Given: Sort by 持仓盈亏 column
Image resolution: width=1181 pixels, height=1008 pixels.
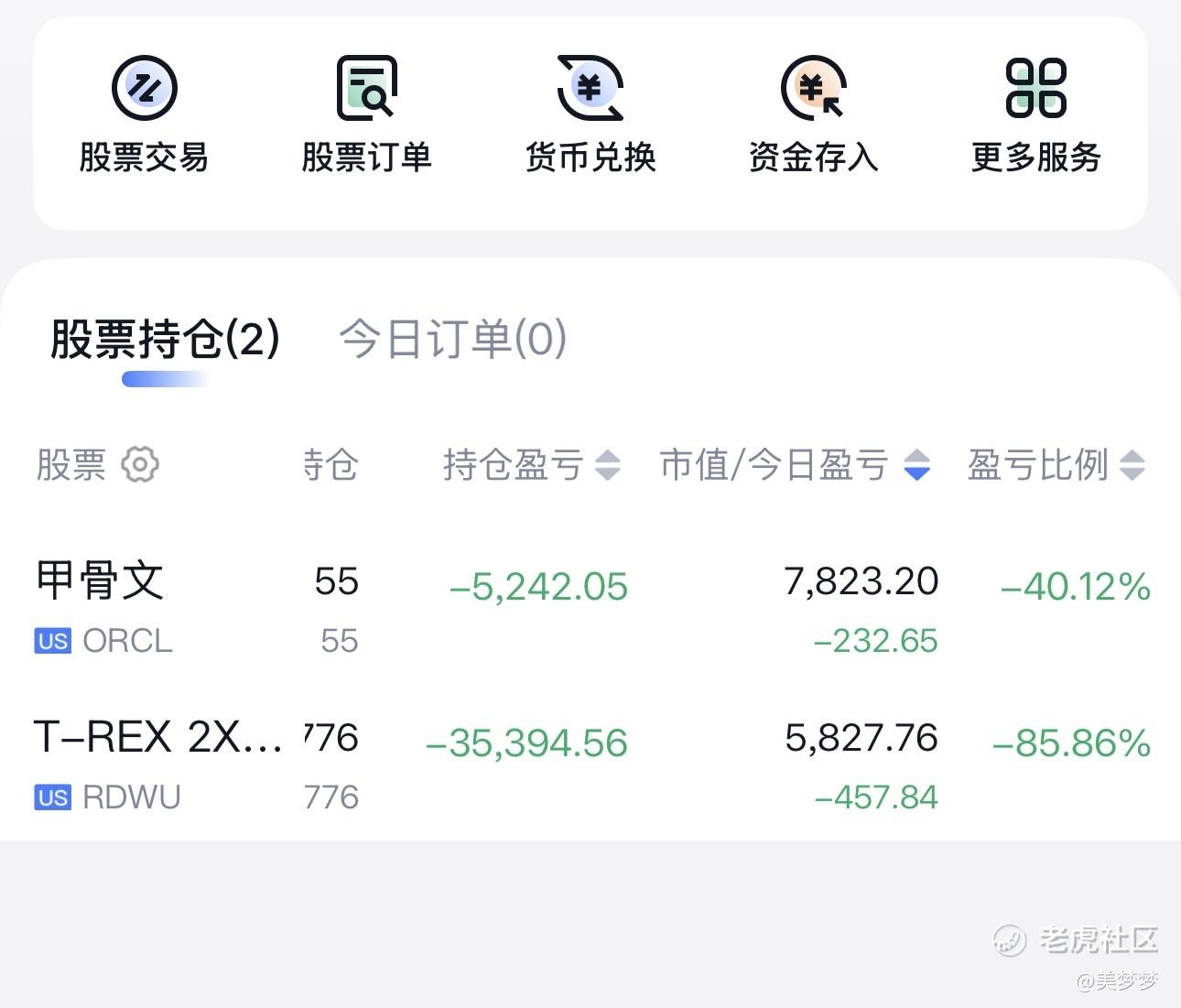Looking at the screenshot, I should (532, 464).
